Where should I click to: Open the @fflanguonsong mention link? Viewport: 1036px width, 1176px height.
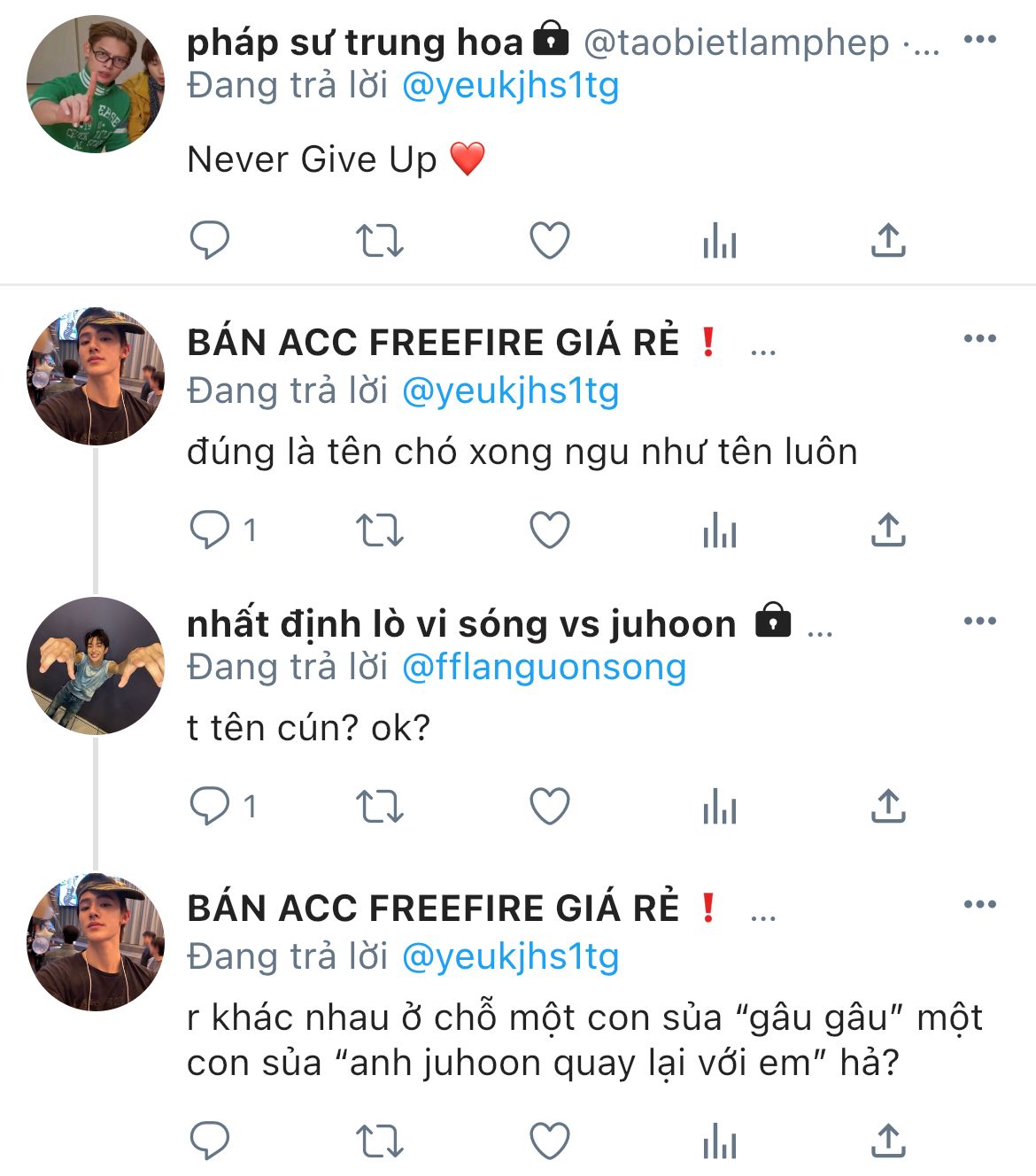(x=544, y=667)
